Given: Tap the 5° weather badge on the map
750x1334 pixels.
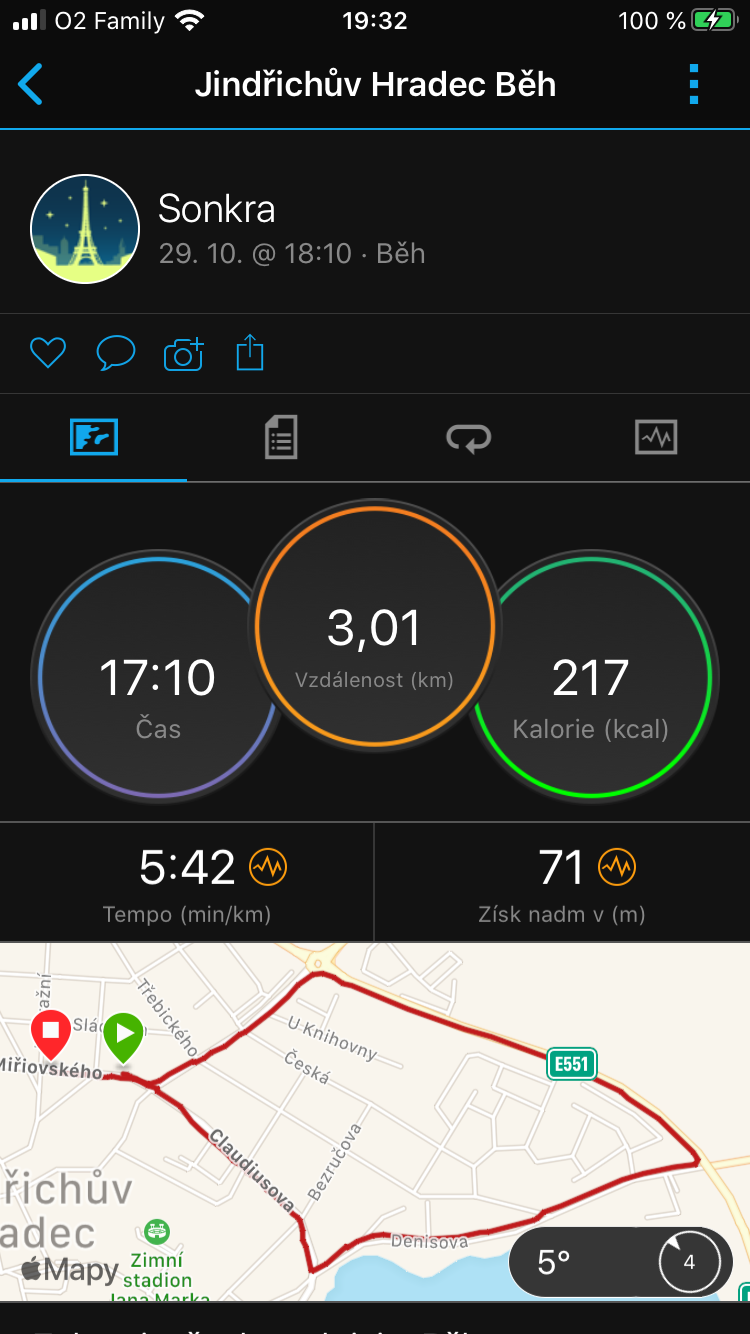Looking at the screenshot, I should pyautogui.click(x=621, y=1261).
